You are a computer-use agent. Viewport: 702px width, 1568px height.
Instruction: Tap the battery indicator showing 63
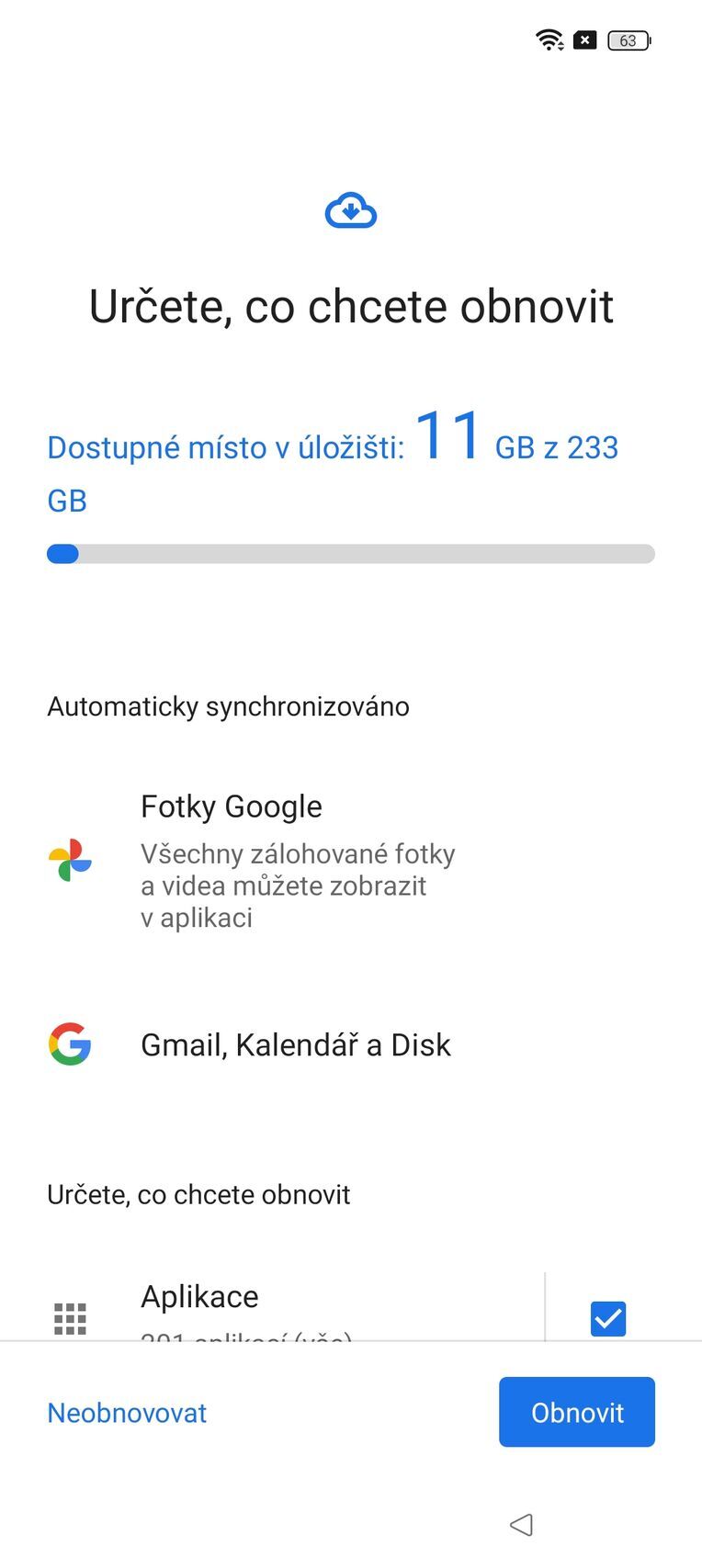[628, 40]
